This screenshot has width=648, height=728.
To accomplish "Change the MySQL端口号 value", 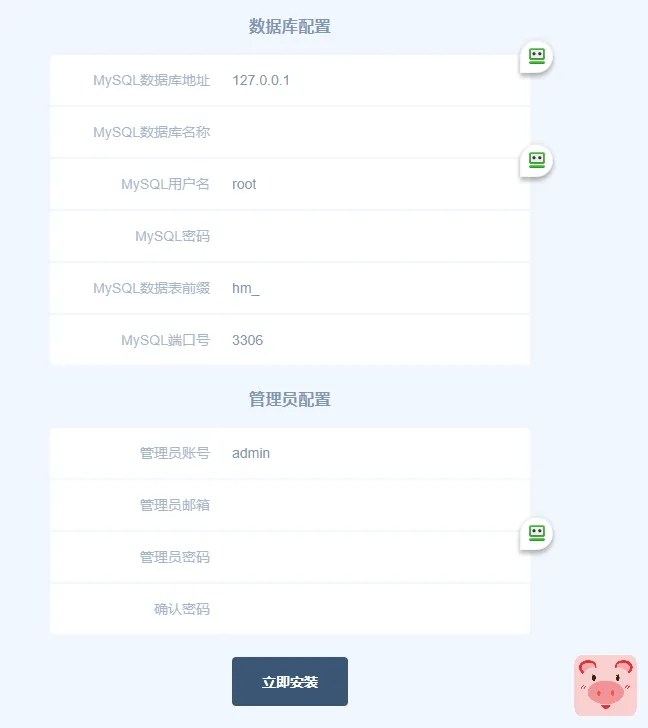I will point(370,340).
